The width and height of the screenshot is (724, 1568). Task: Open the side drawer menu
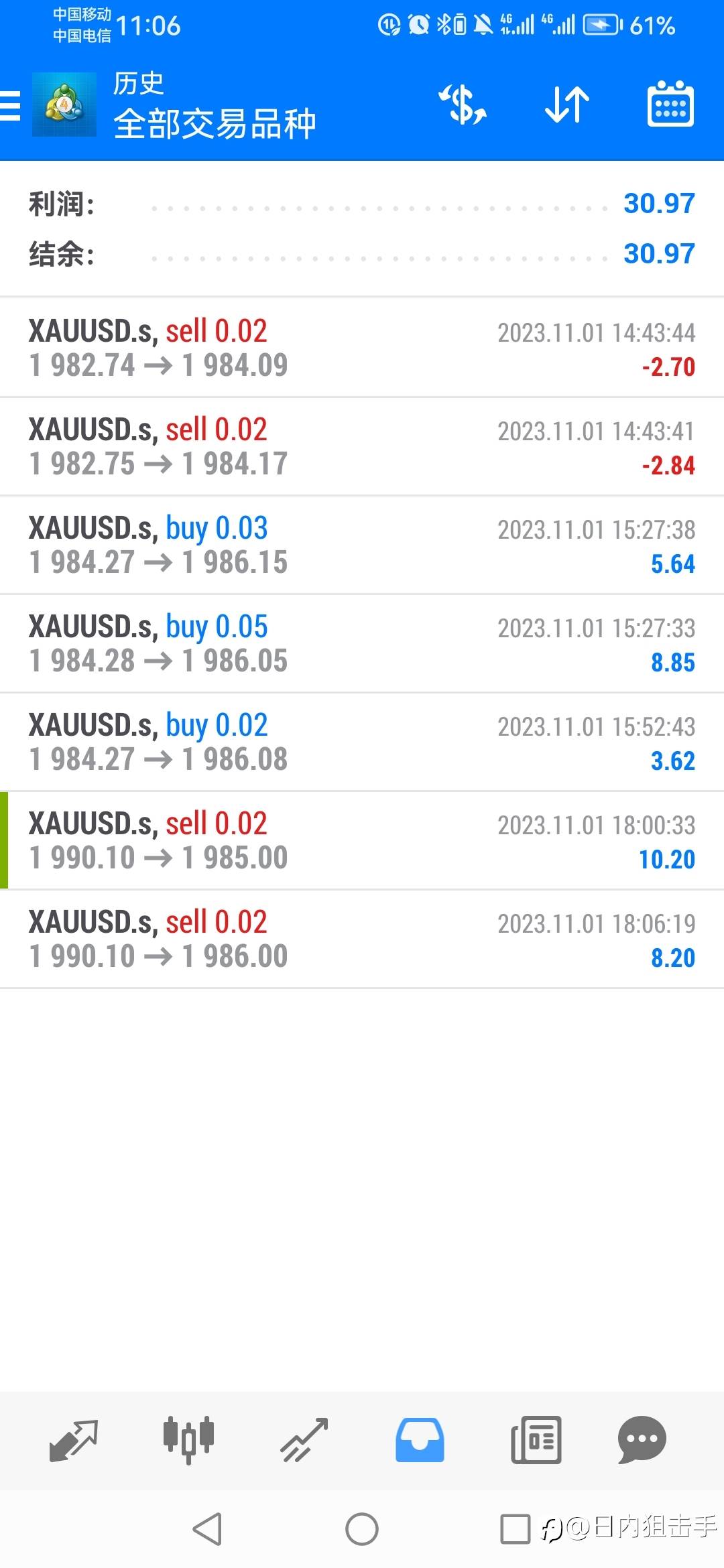coord(11,106)
